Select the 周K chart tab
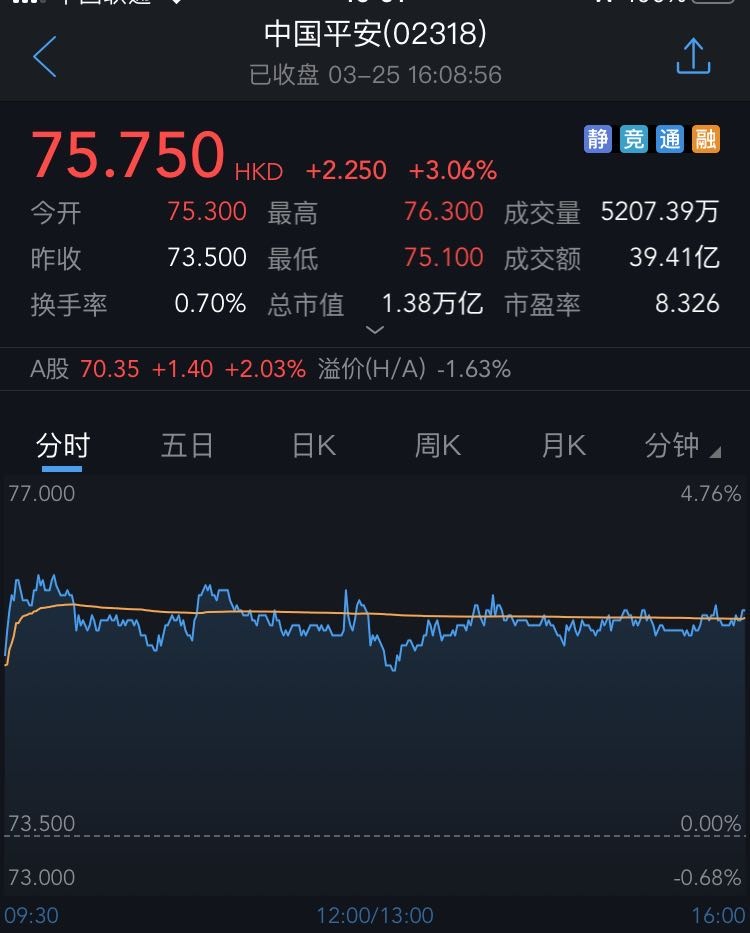This screenshot has height=933, width=750. click(x=438, y=446)
